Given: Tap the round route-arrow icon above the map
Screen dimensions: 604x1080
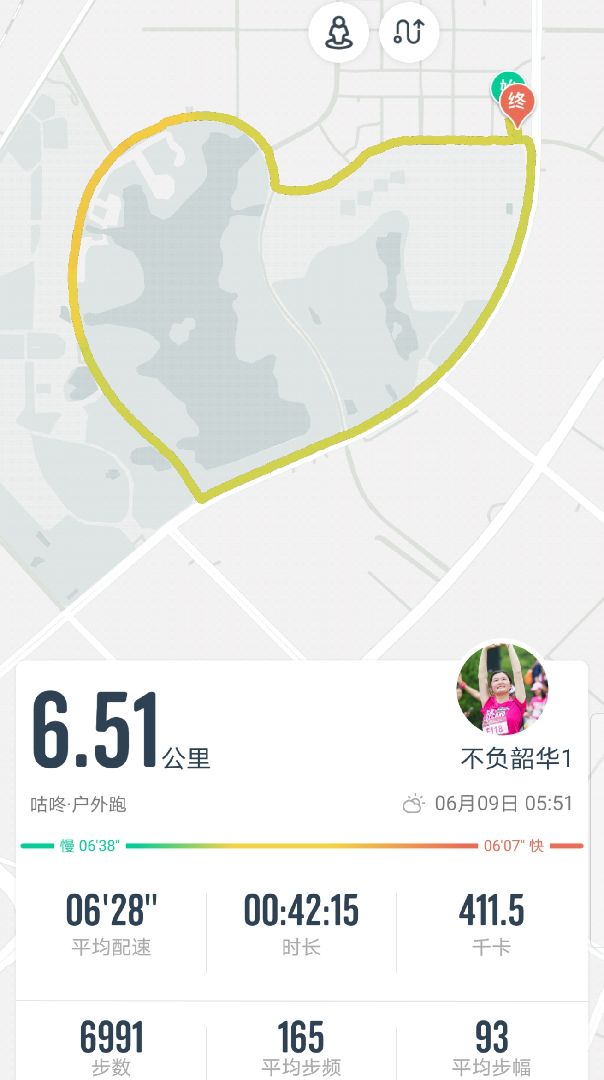Looking at the screenshot, I should pyautogui.click(x=409, y=32).
